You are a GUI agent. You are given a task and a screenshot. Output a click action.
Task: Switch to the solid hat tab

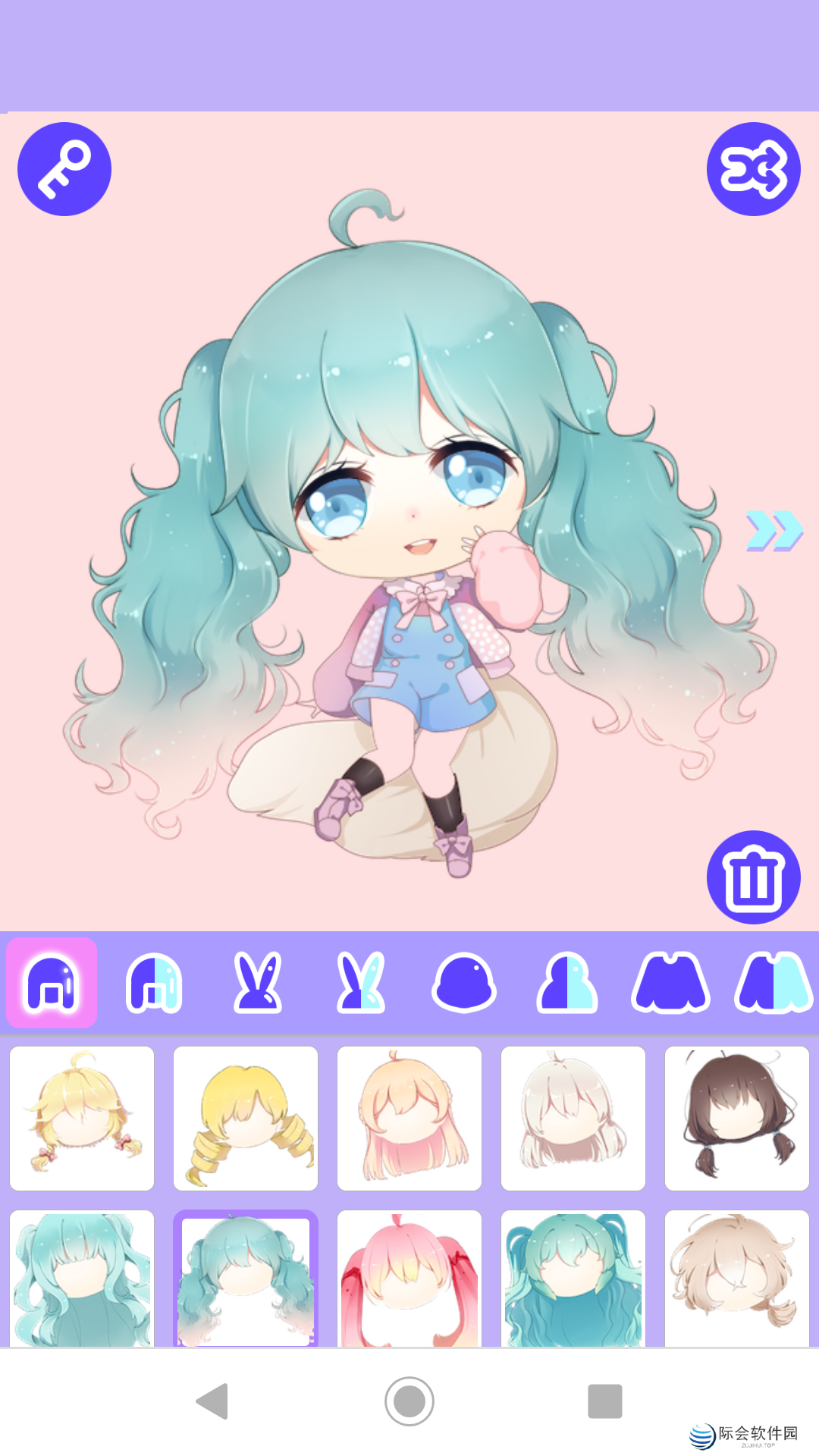coord(464,983)
